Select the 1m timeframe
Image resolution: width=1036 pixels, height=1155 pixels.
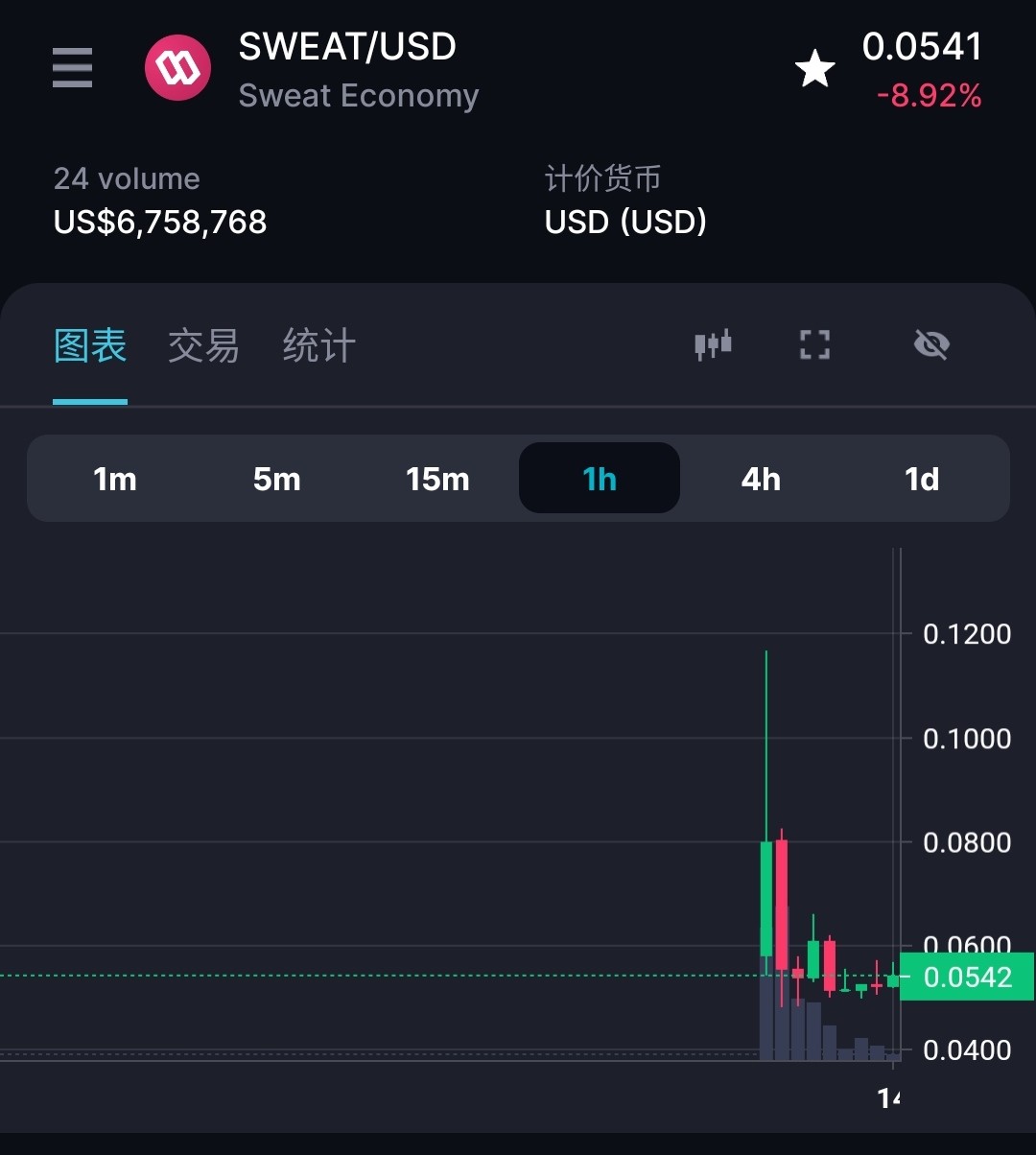(114, 479)
